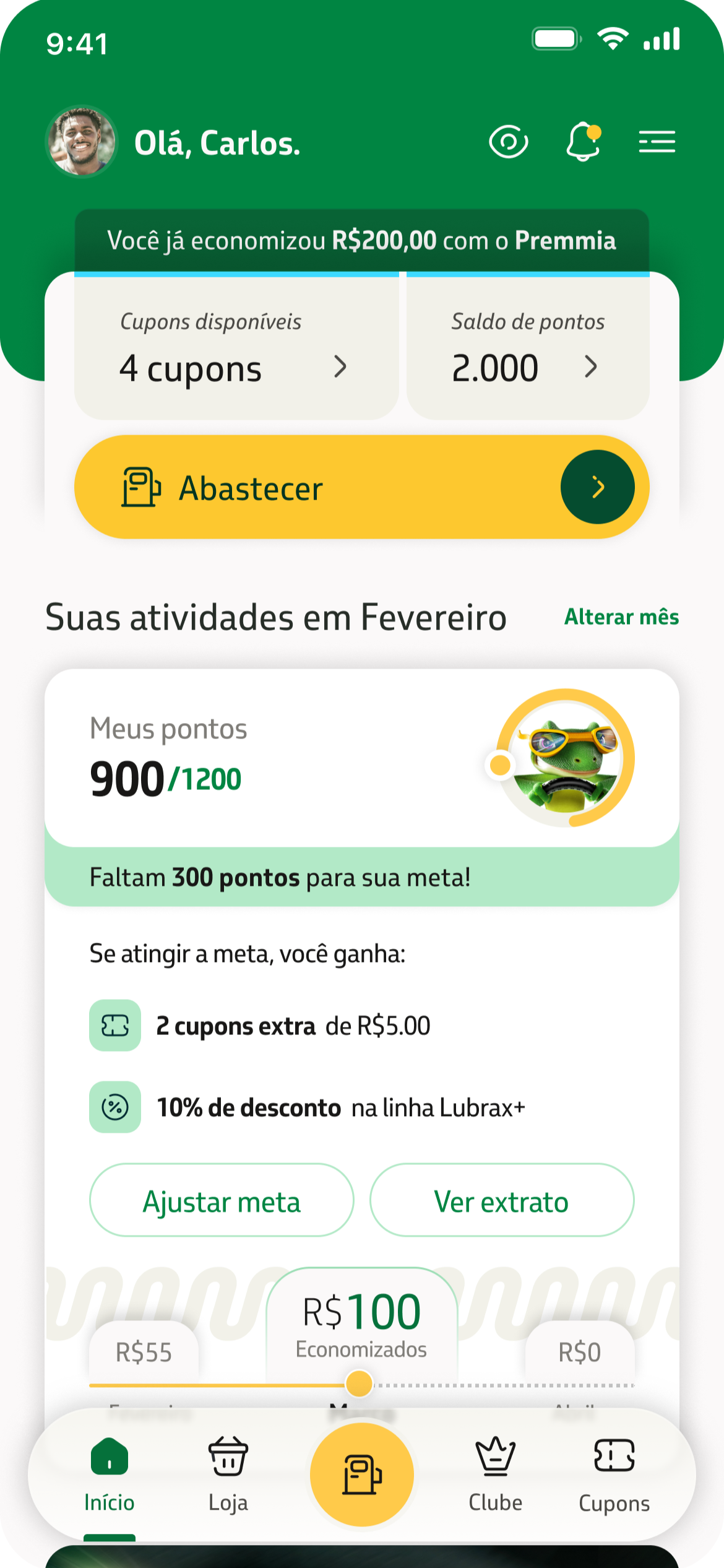724x1568 pixels.
Task: Select the R$55 month marker
Action: pyautogui.click(x=144, y=1353)
